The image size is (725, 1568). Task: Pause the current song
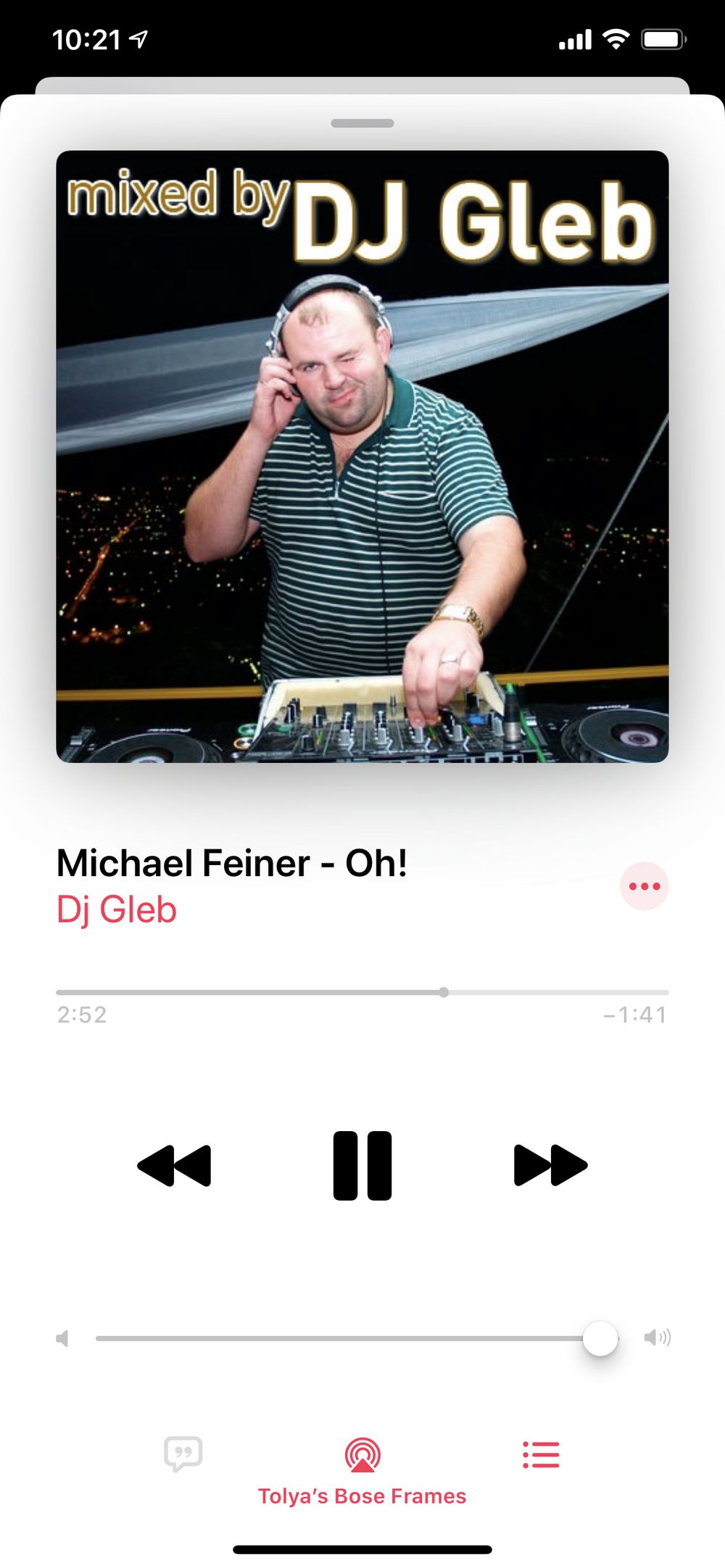[x=362, y=1166]
